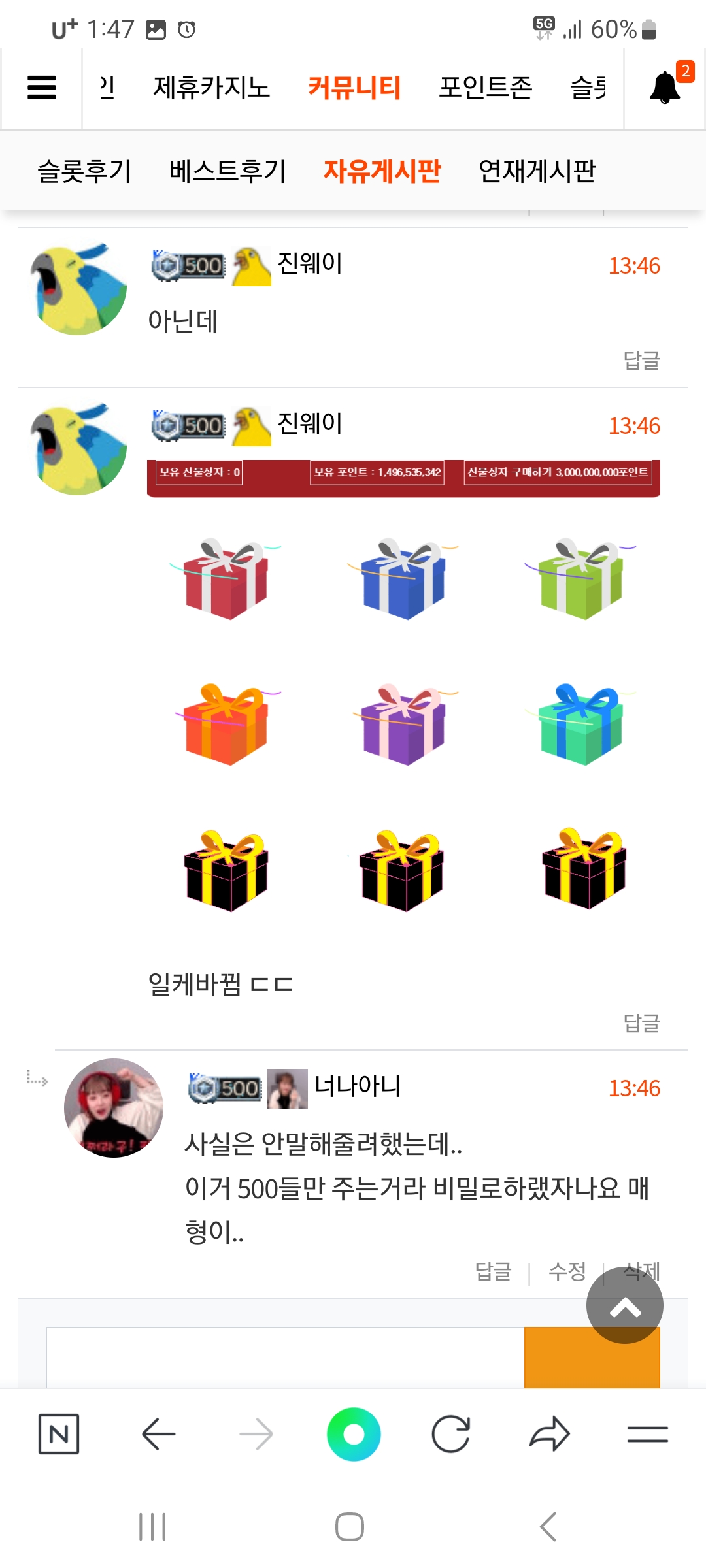Open the 슬롯후기 board

coord(84,171)
